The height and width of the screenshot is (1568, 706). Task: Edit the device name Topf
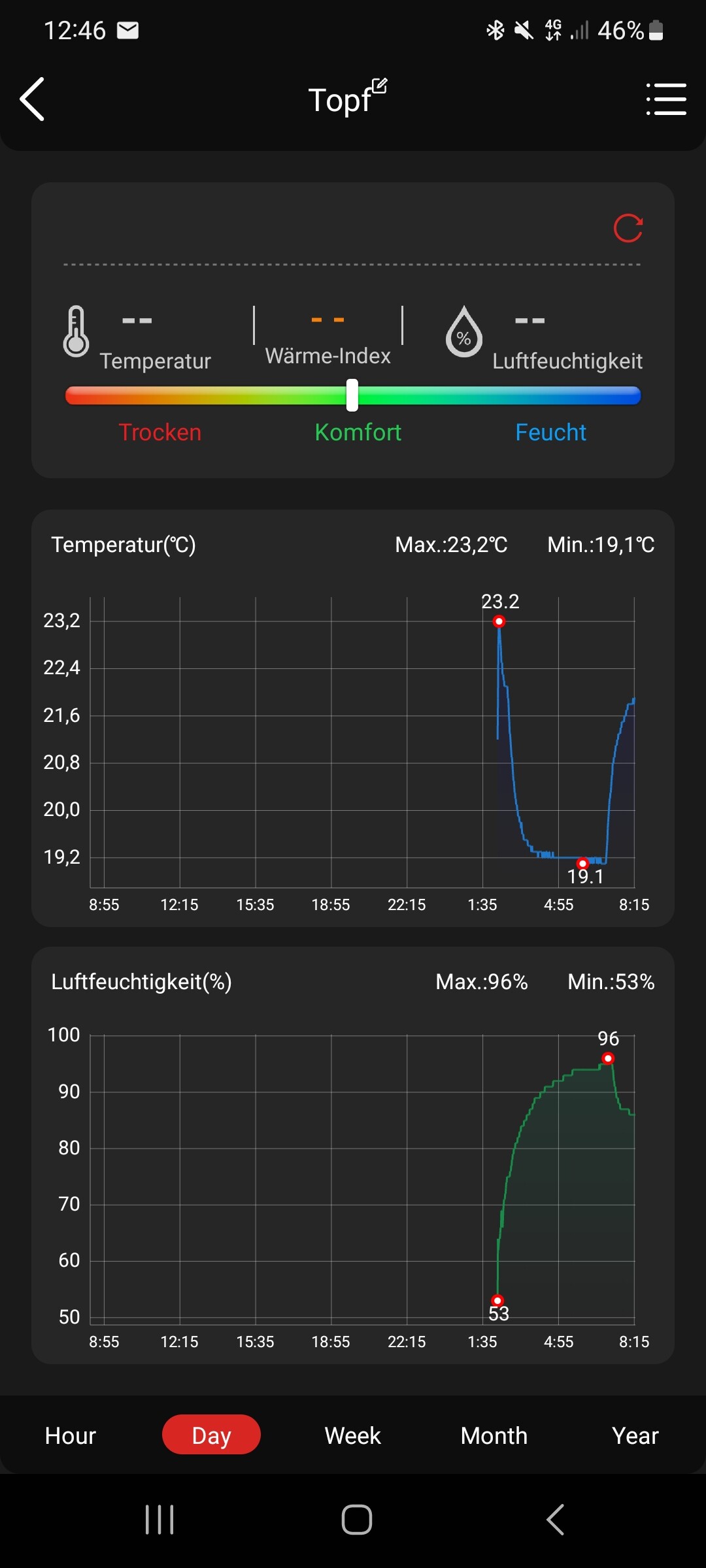tap(379, 87)
